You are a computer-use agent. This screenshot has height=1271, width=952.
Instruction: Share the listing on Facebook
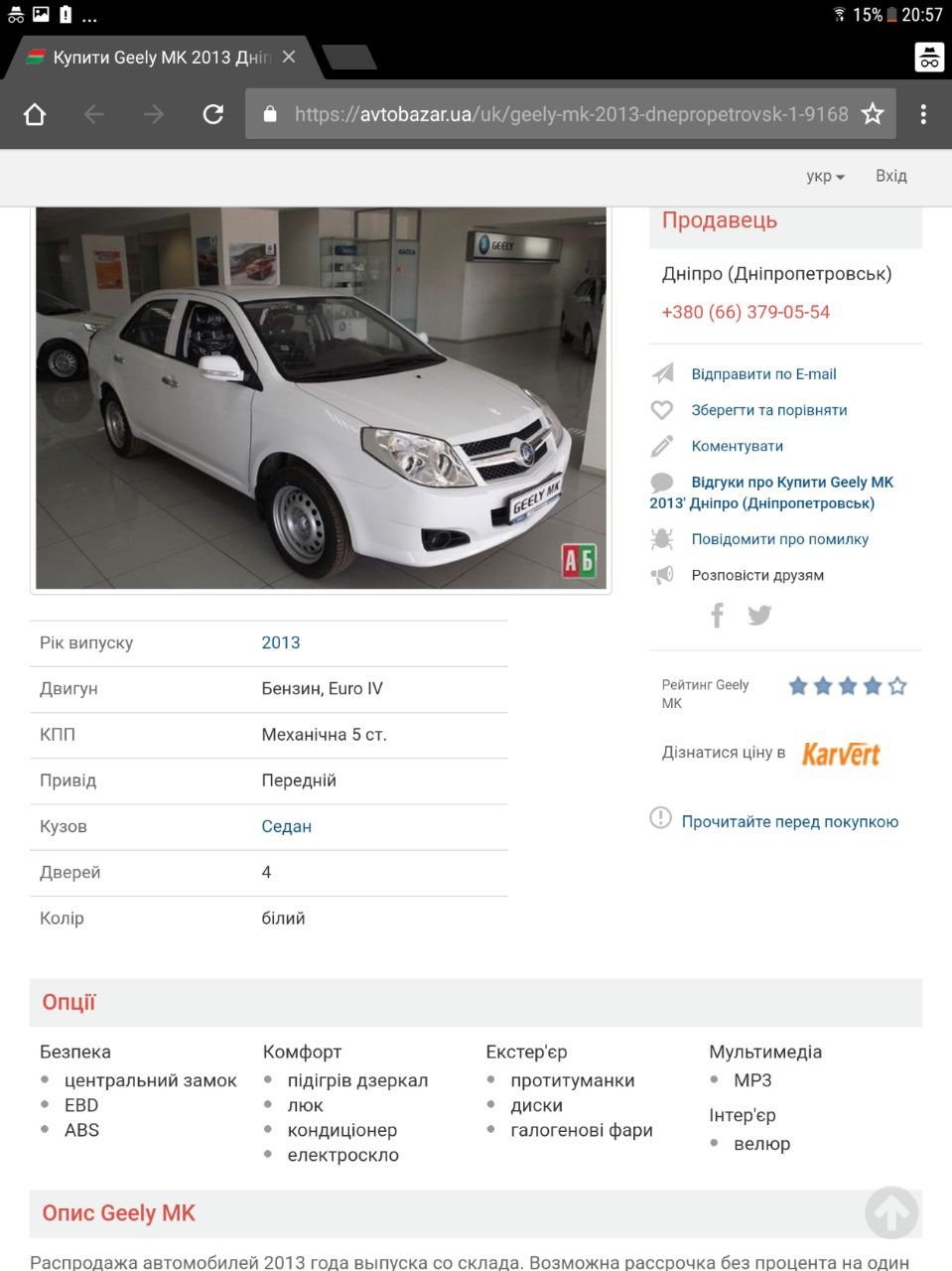pyautogui.click(x=717, y=616)
